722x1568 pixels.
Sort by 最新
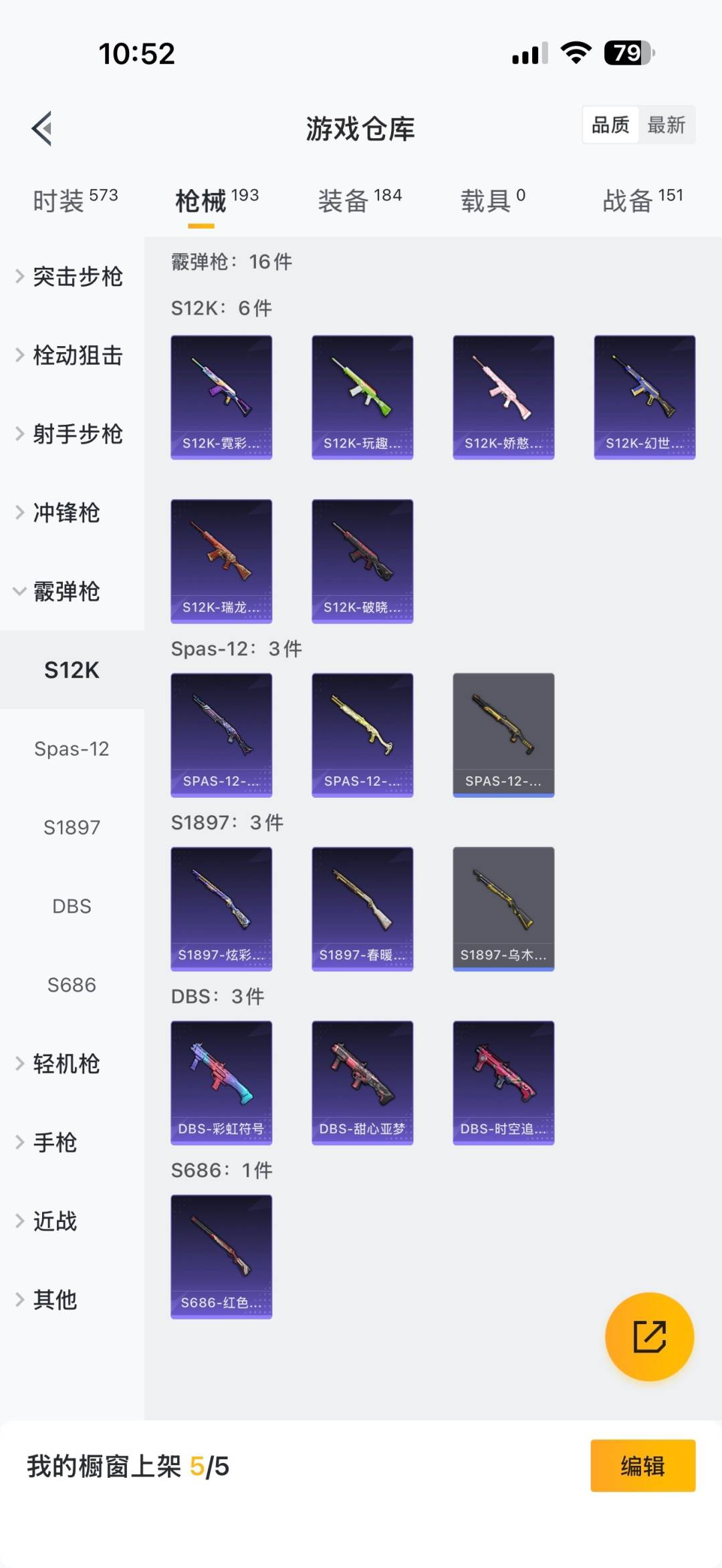pyautogui.click(x=666, y=125)
